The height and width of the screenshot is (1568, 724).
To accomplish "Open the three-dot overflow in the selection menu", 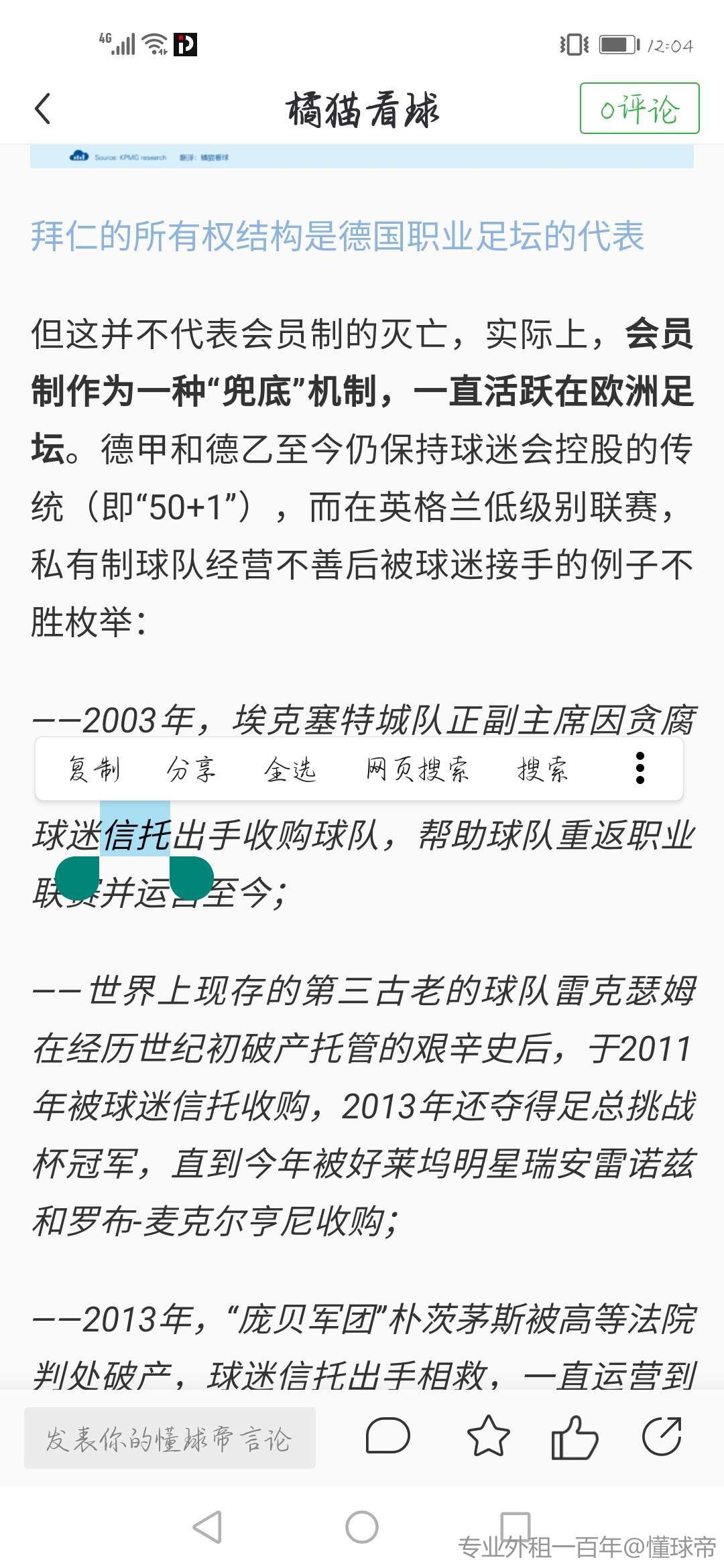I will (x=640, y=768).
